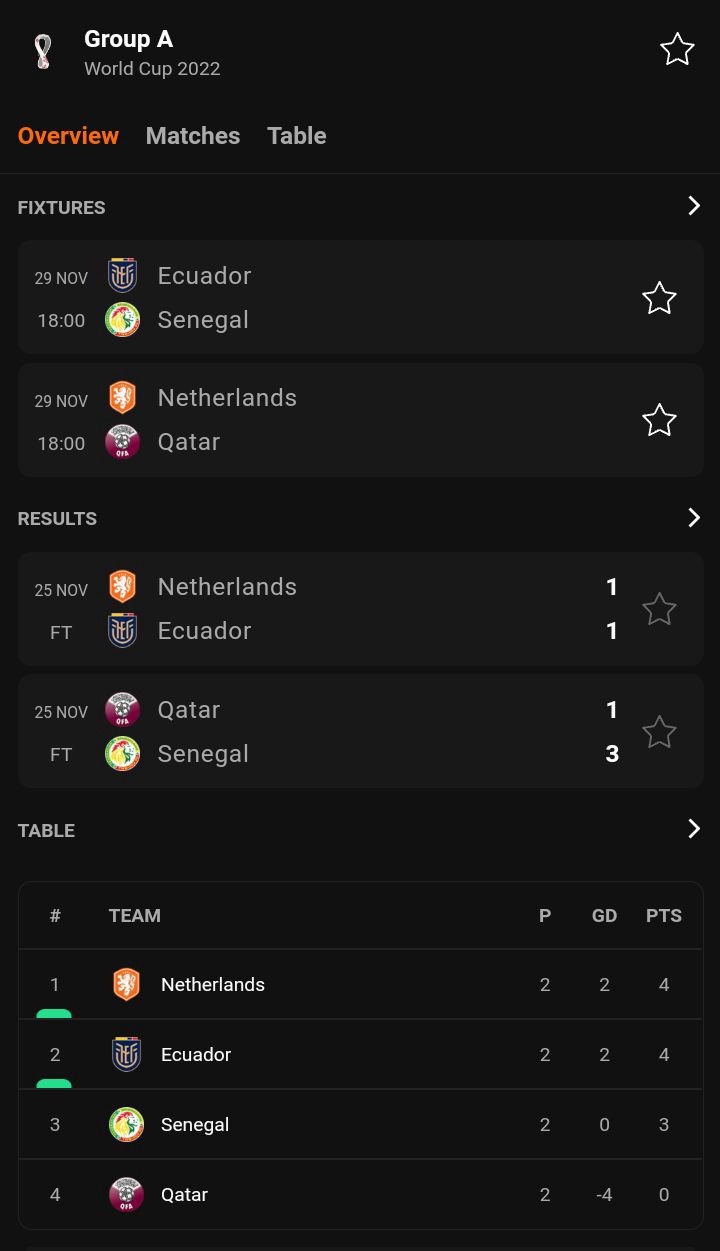Viewport: 720px width, 1251px height.
Task: Expand the Table section arrow
Action: (694, 828)
